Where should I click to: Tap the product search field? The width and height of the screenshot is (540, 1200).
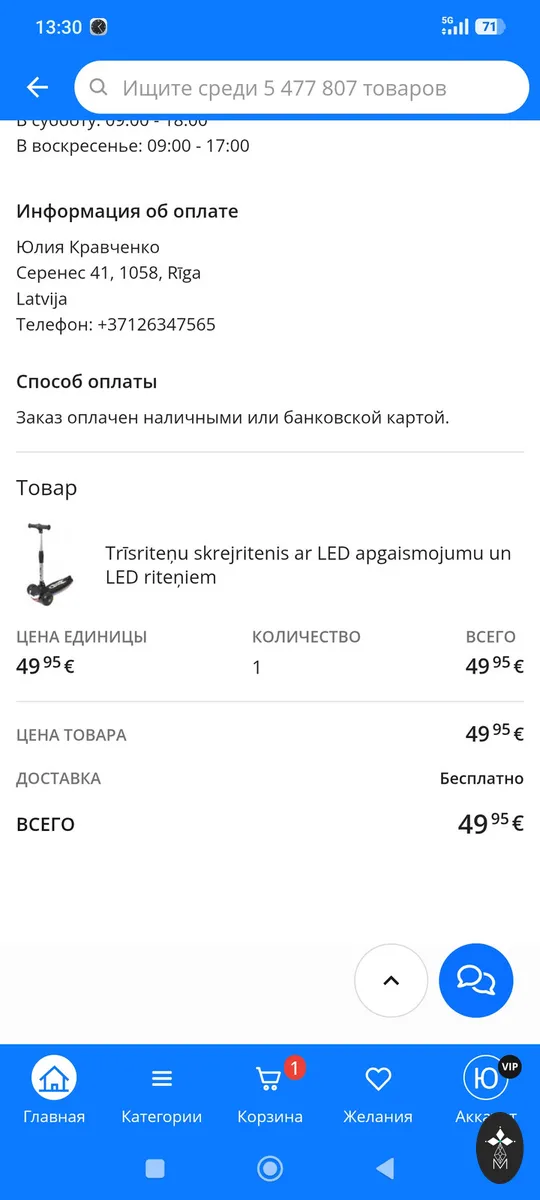pyautogui.click(x=302, y=88)
